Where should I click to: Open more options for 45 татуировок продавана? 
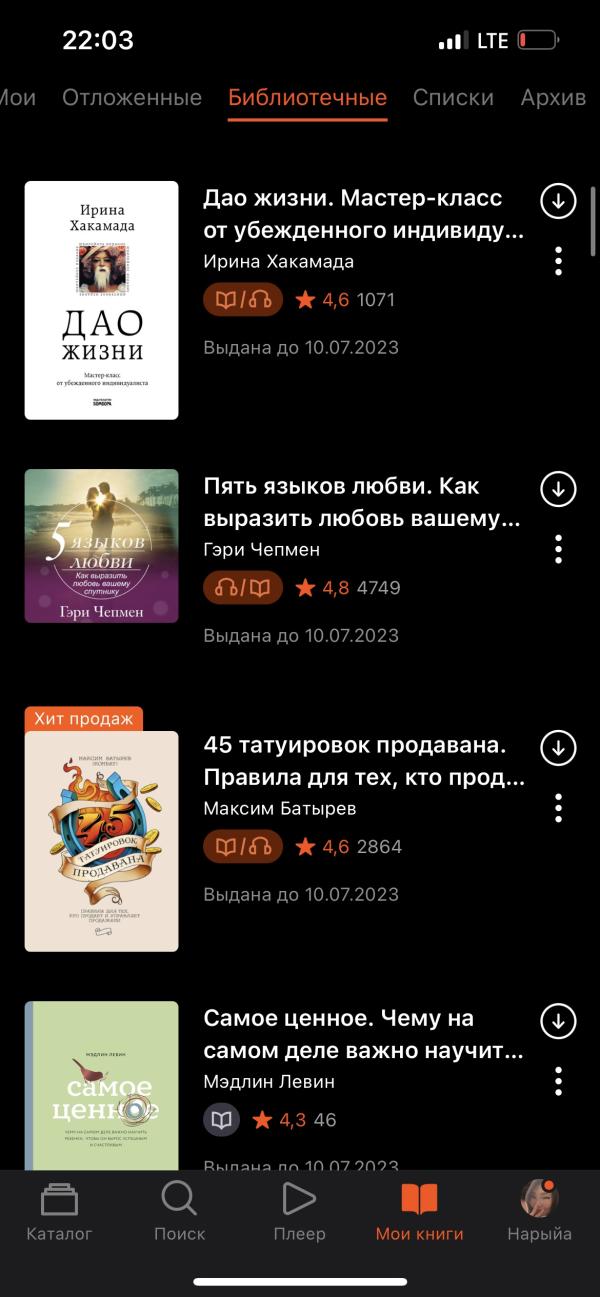coord(558,808)
